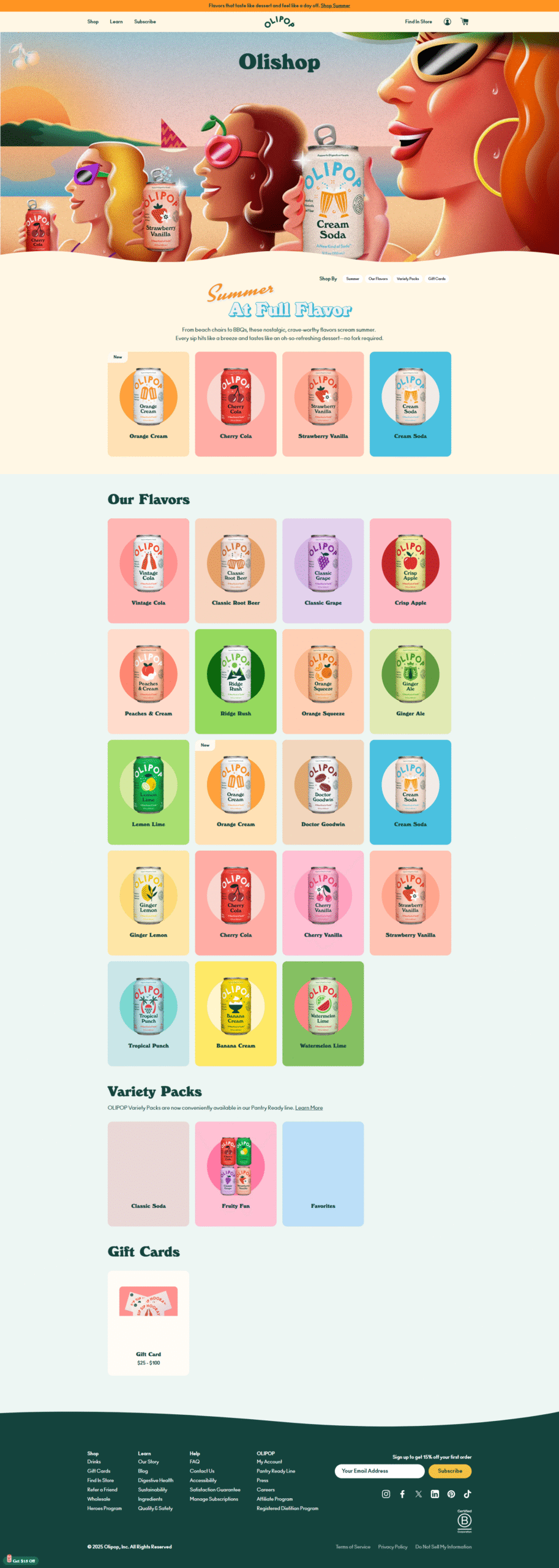The width and height of the screenshot is (559, 1568).
Task: Tap the yellow Subscribe button
Action: click(x=449, y=1471)
